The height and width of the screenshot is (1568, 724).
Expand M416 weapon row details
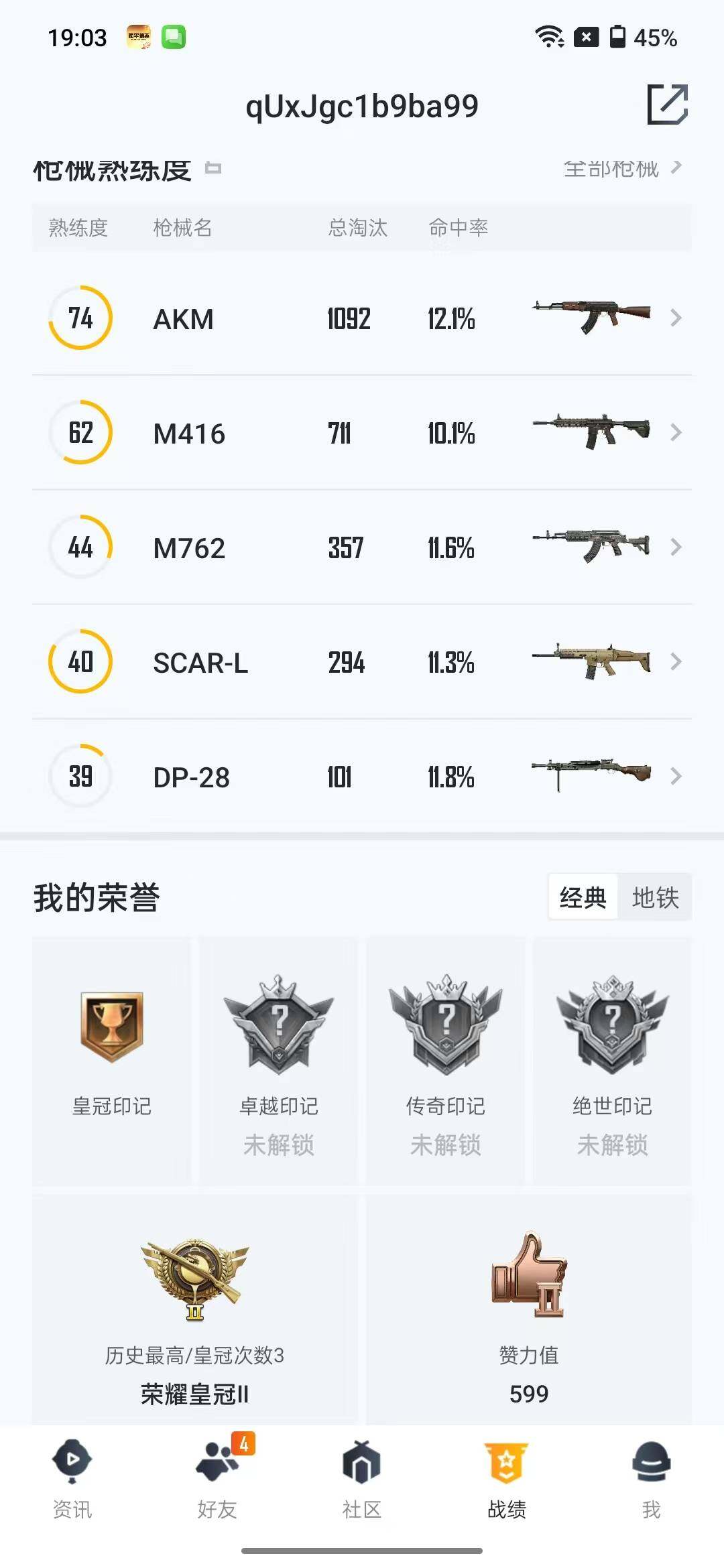[x=675, y=433]
